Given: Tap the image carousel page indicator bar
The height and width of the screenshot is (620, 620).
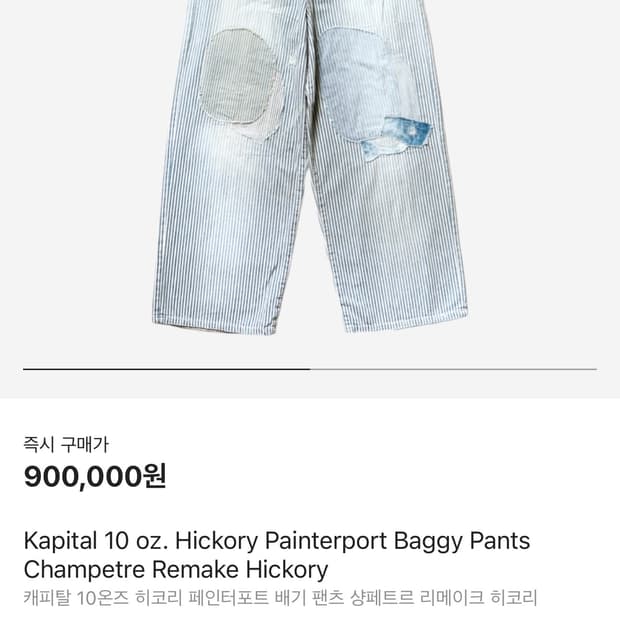Looking at the screenshot, I should click(310, 369).
